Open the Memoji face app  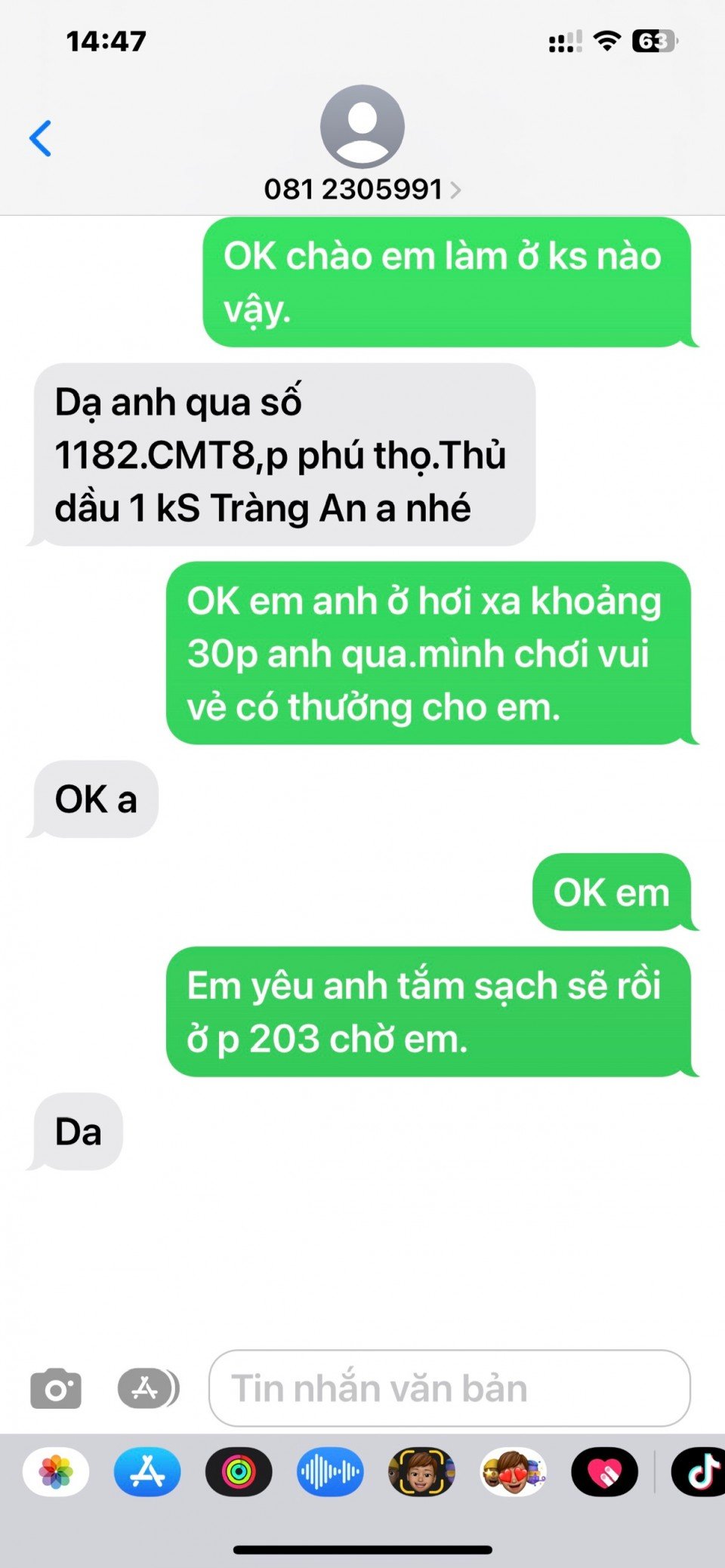coord(421,1471)
